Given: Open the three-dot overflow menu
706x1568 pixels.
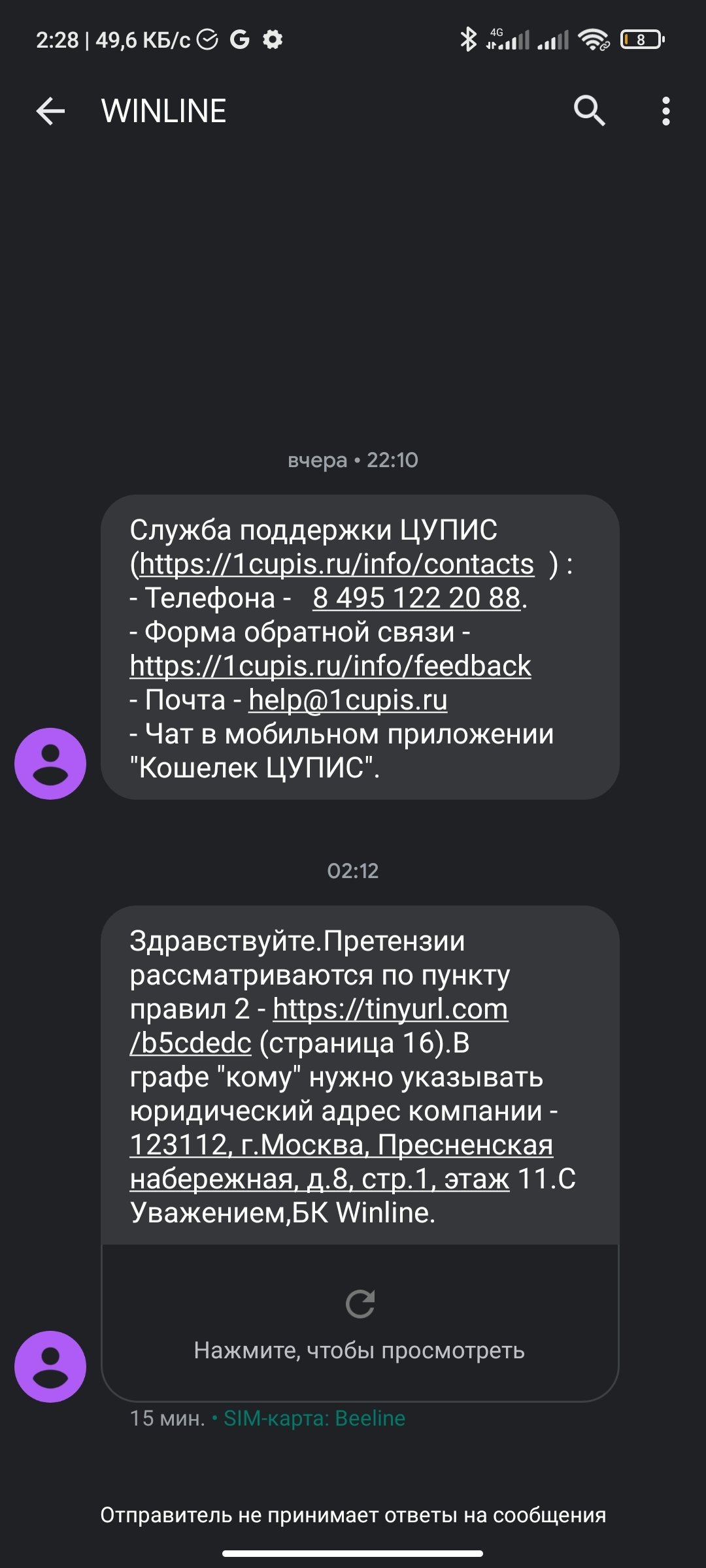Looking at the screenshot, I should click(x=665, y=111).
